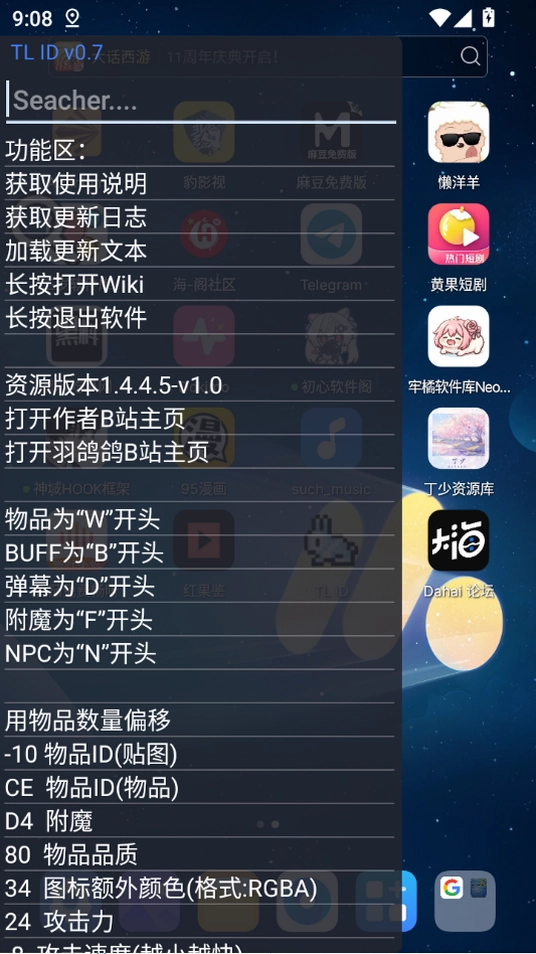Viewport: 536px width, 954px height.
Task: Tap the home screen search icon
Action: point(470,57)
